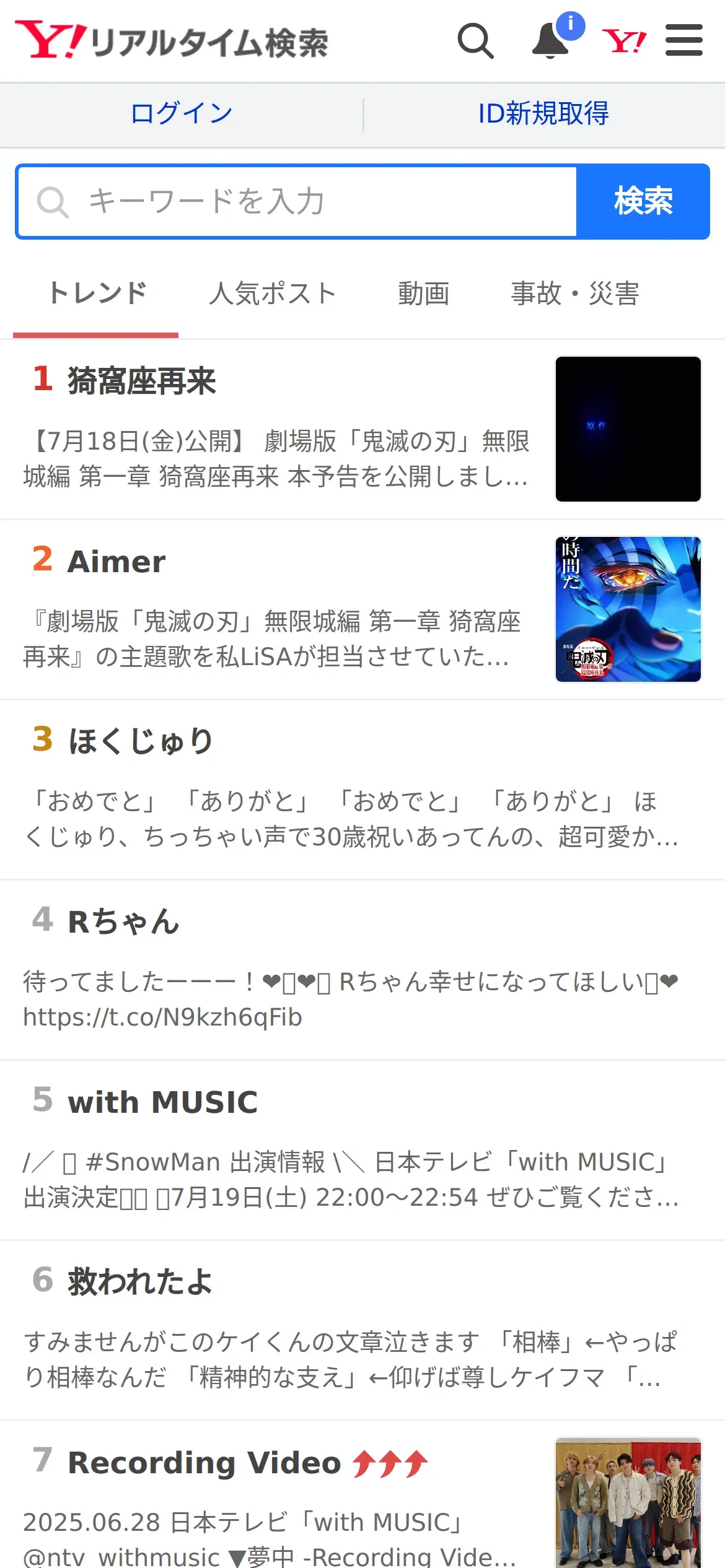Open trend 1 猗窩座再来
This screenshot has height=1568, width=725.
[x=141, y=380]
